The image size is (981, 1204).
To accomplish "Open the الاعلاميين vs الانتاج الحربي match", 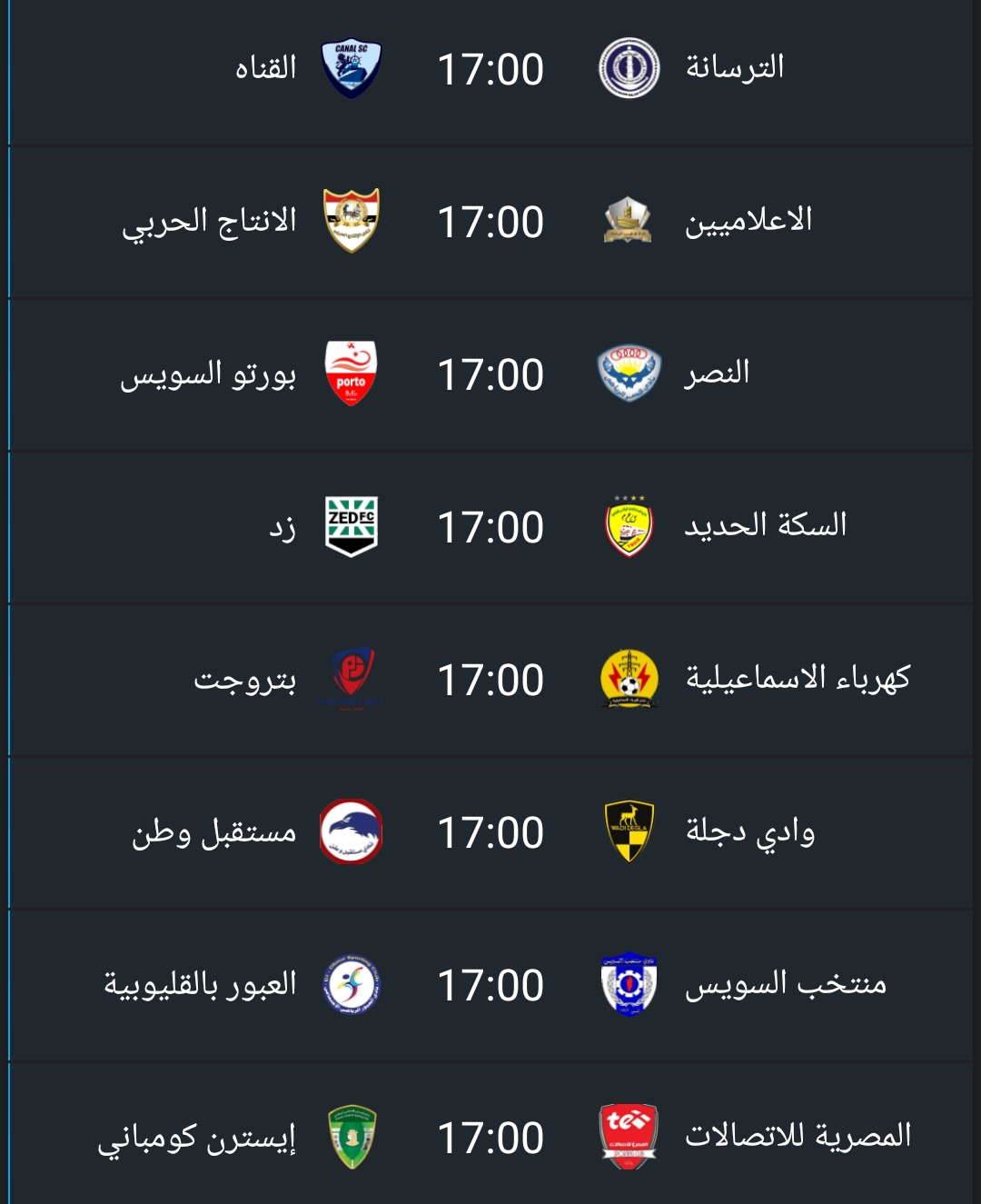I will point(490,223).
